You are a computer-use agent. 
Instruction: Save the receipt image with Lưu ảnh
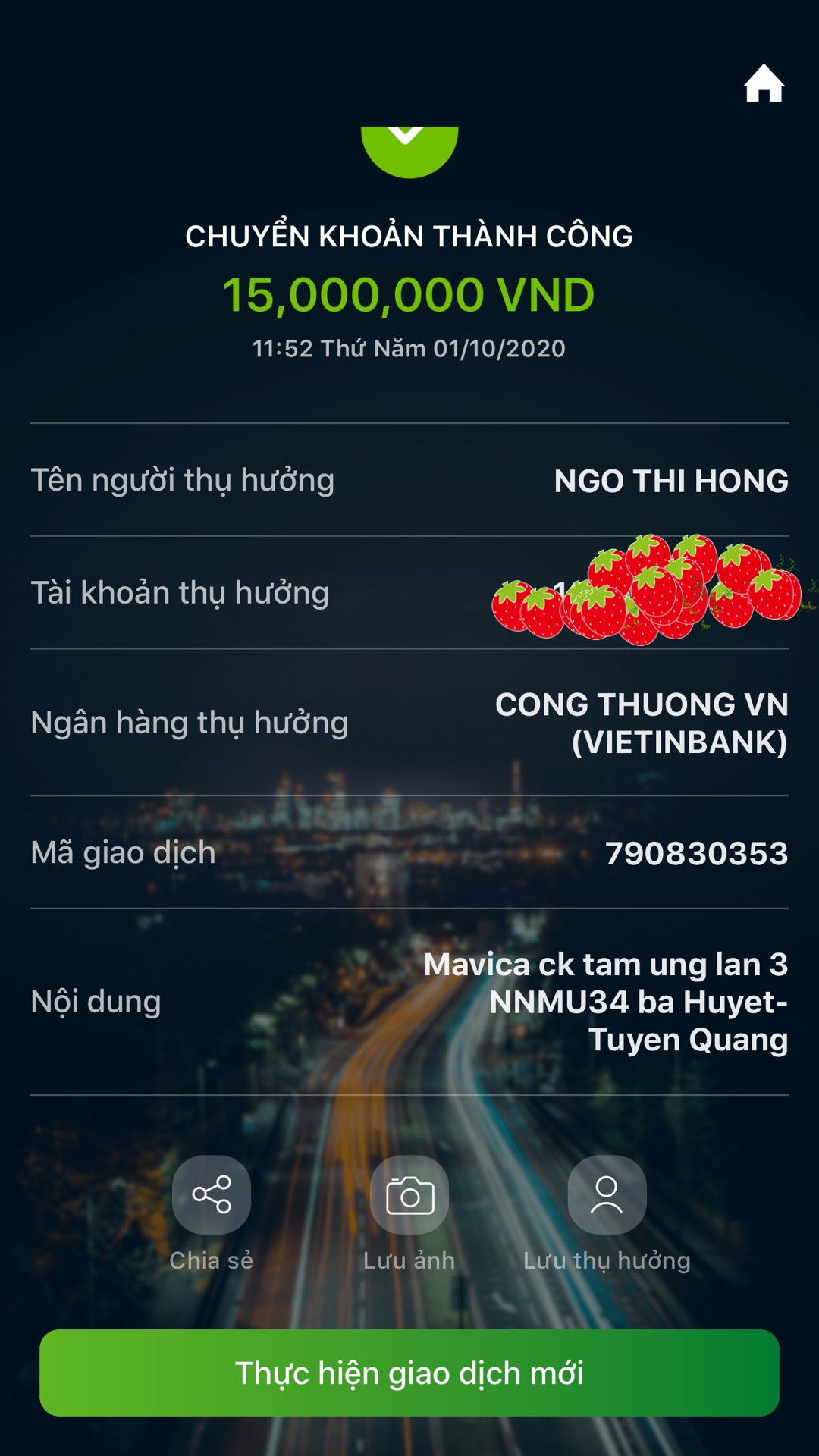click(x=409, y=1194)
